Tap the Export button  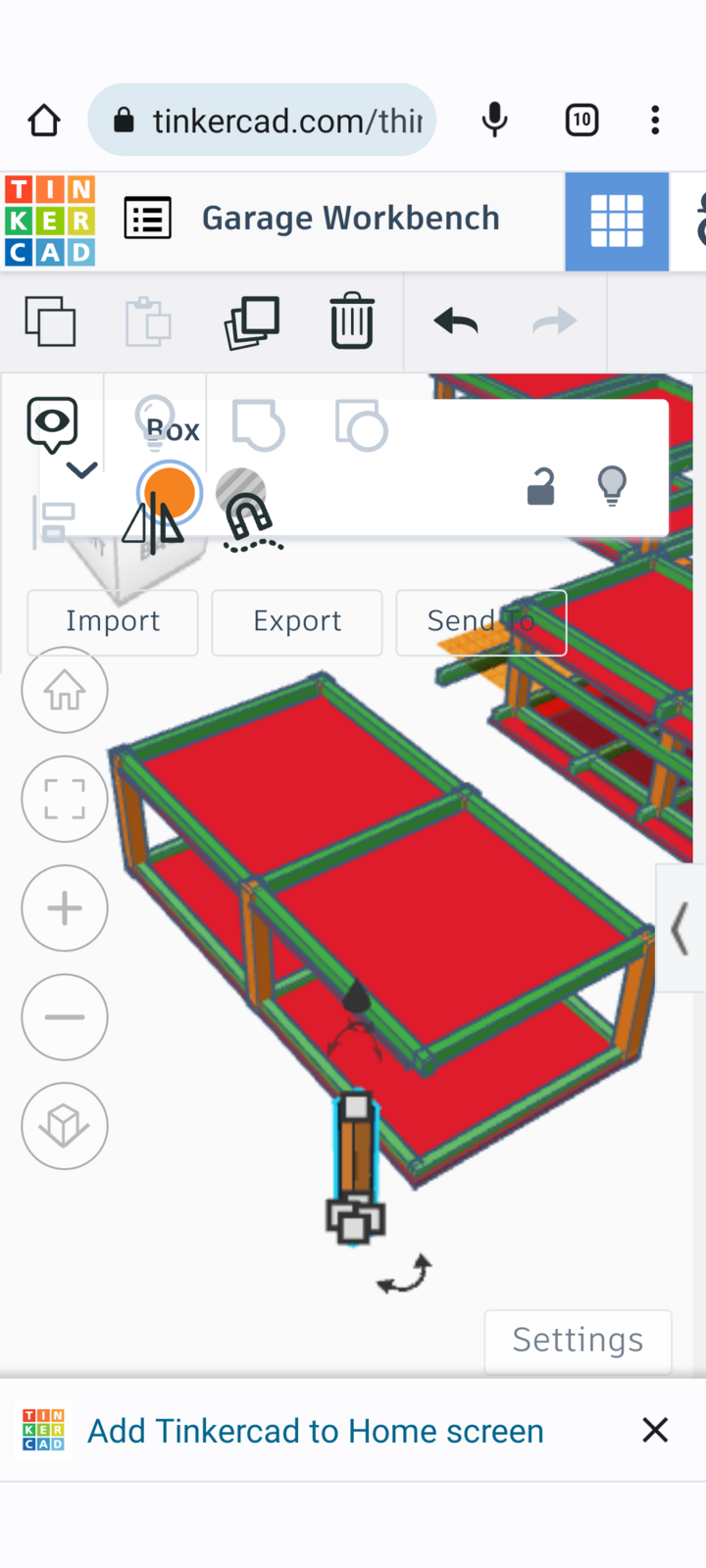click(x=297, y=621)
